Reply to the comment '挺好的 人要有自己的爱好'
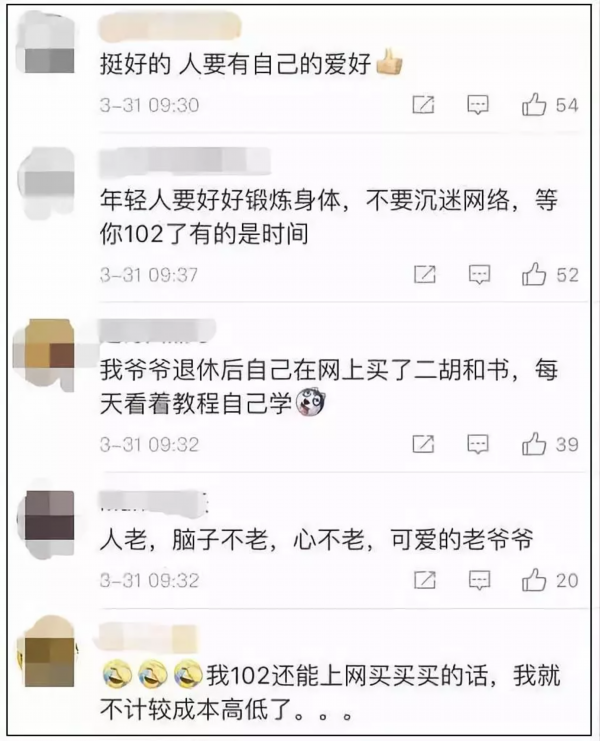This screenshot has width=600, height=741. click(479, 104)
